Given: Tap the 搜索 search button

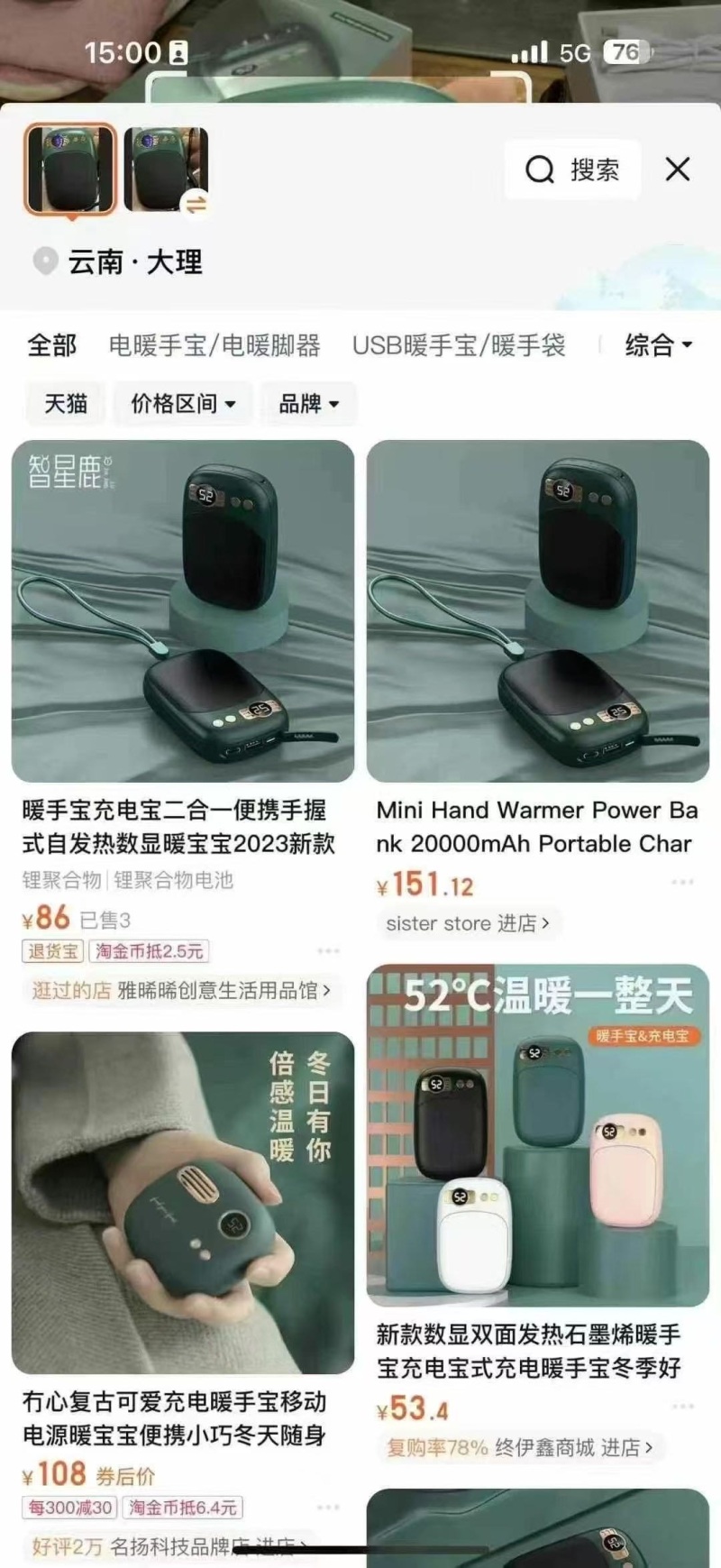Looking at the screenshot, I should (572, 170).
